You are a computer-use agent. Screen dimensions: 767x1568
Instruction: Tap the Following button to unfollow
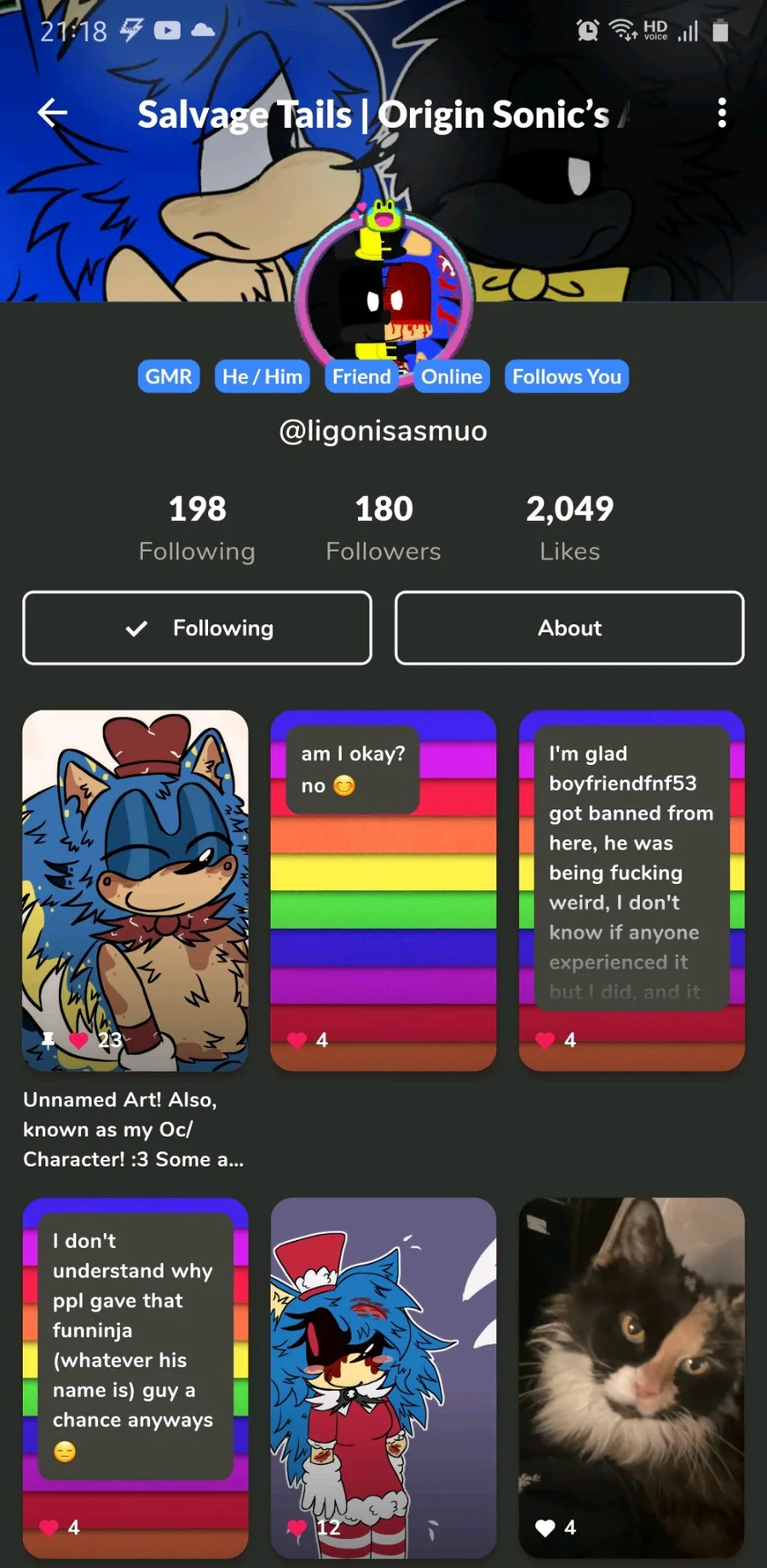point(197,628)
